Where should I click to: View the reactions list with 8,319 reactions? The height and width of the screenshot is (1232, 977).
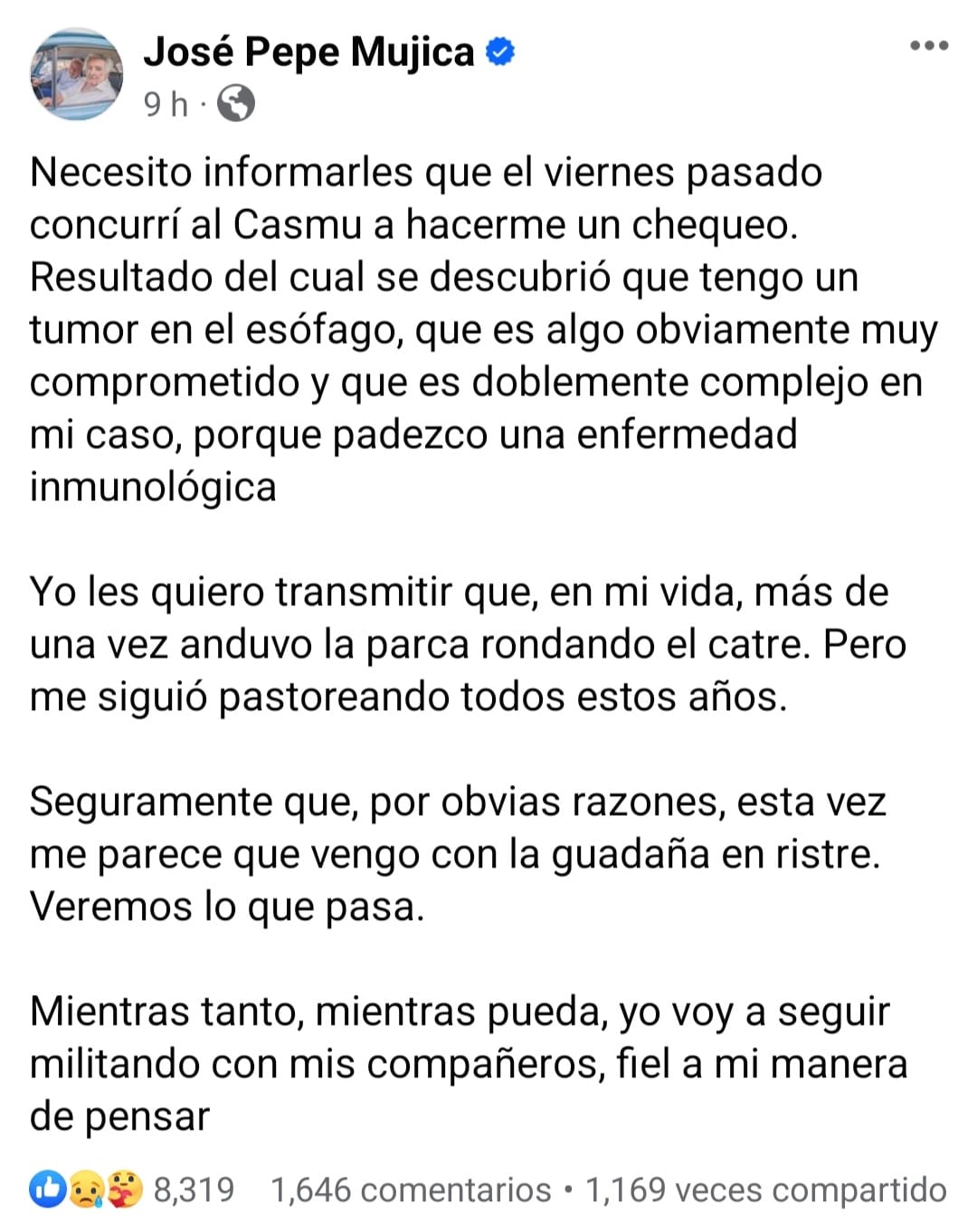(132, 1190)
